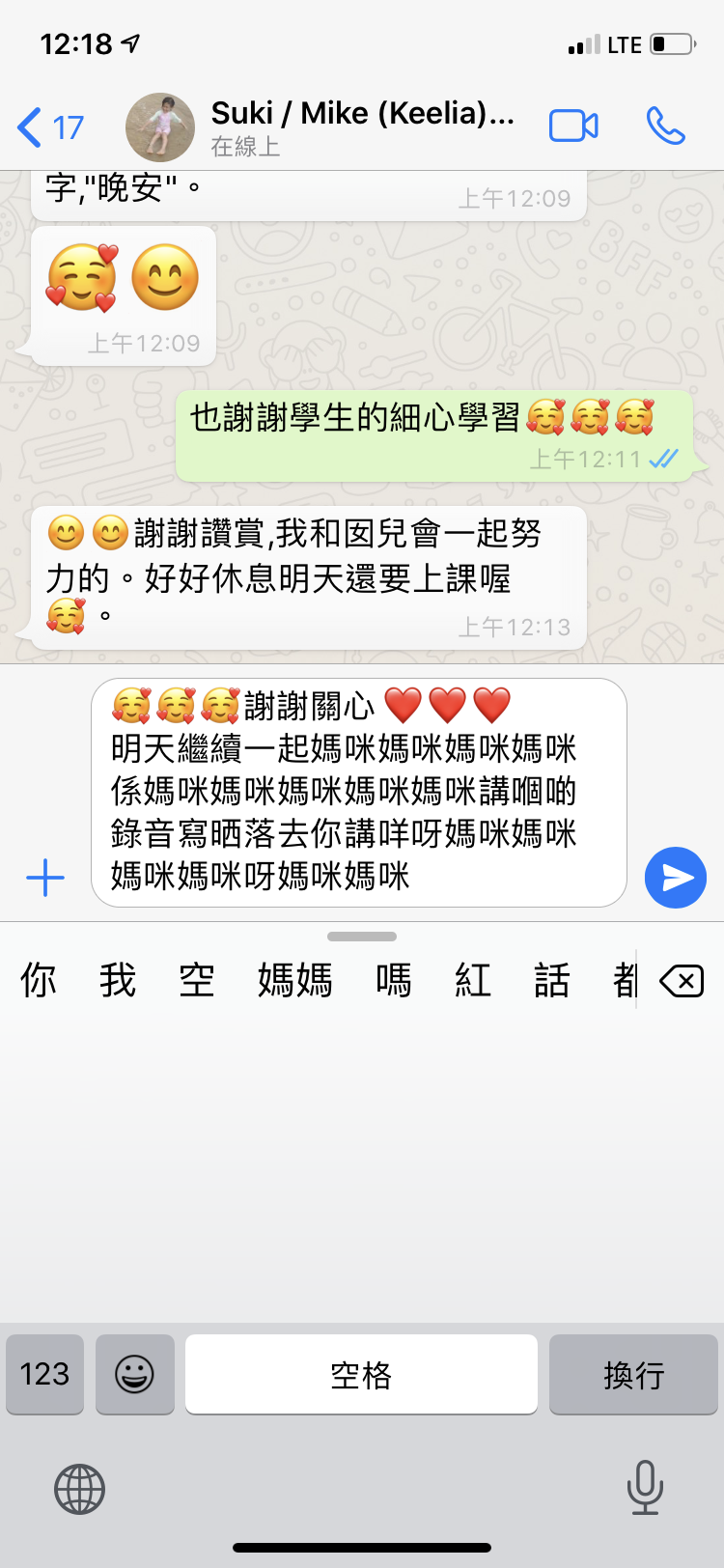Select the suggestion 嗎
Viewport: 724px width, 1568px height.
pyautogui.click(x=394, y=981)
